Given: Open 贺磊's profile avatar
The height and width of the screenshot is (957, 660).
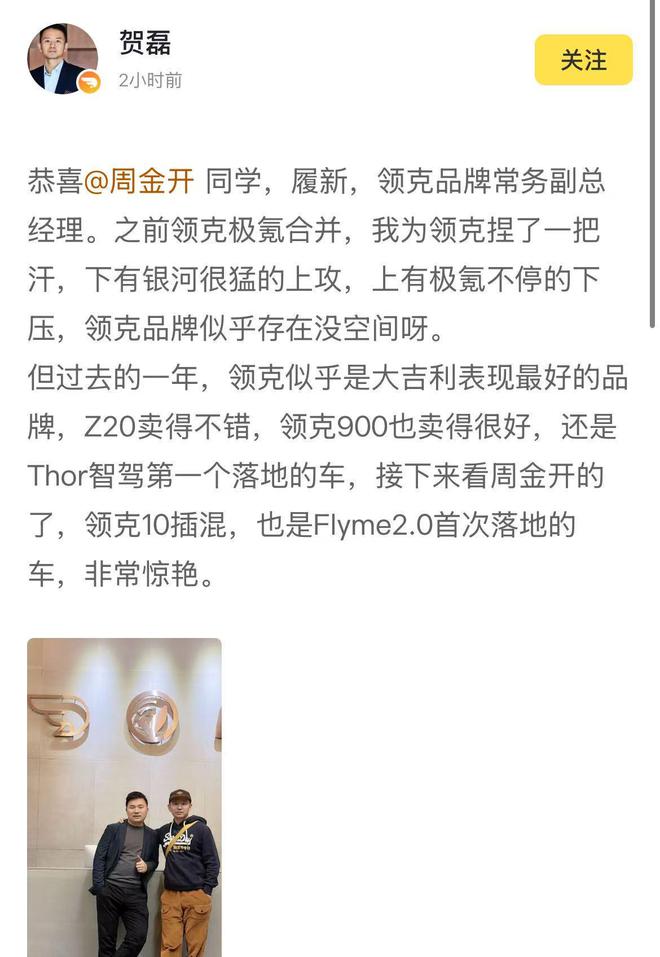Looking at the screenshot, I should (x=62, y=59).
